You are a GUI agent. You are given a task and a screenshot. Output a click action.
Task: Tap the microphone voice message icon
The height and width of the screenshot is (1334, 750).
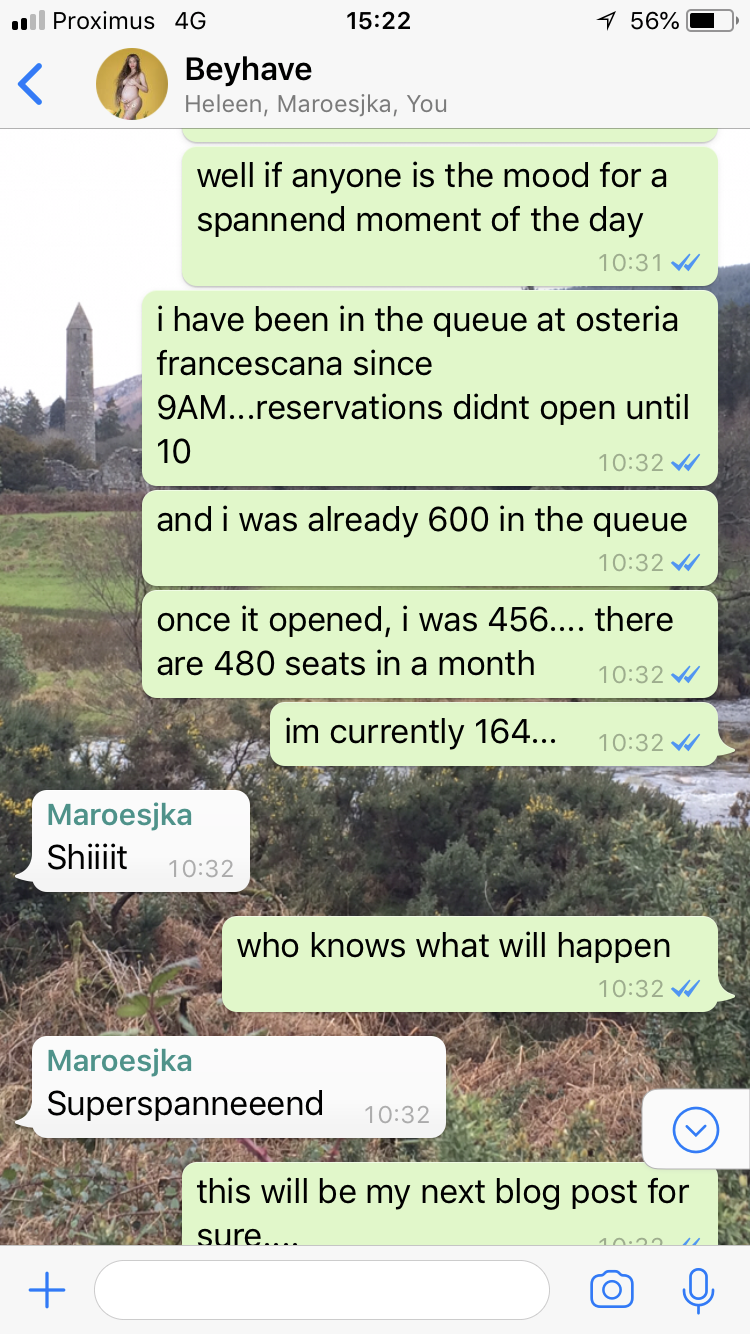click(697, 1290)
